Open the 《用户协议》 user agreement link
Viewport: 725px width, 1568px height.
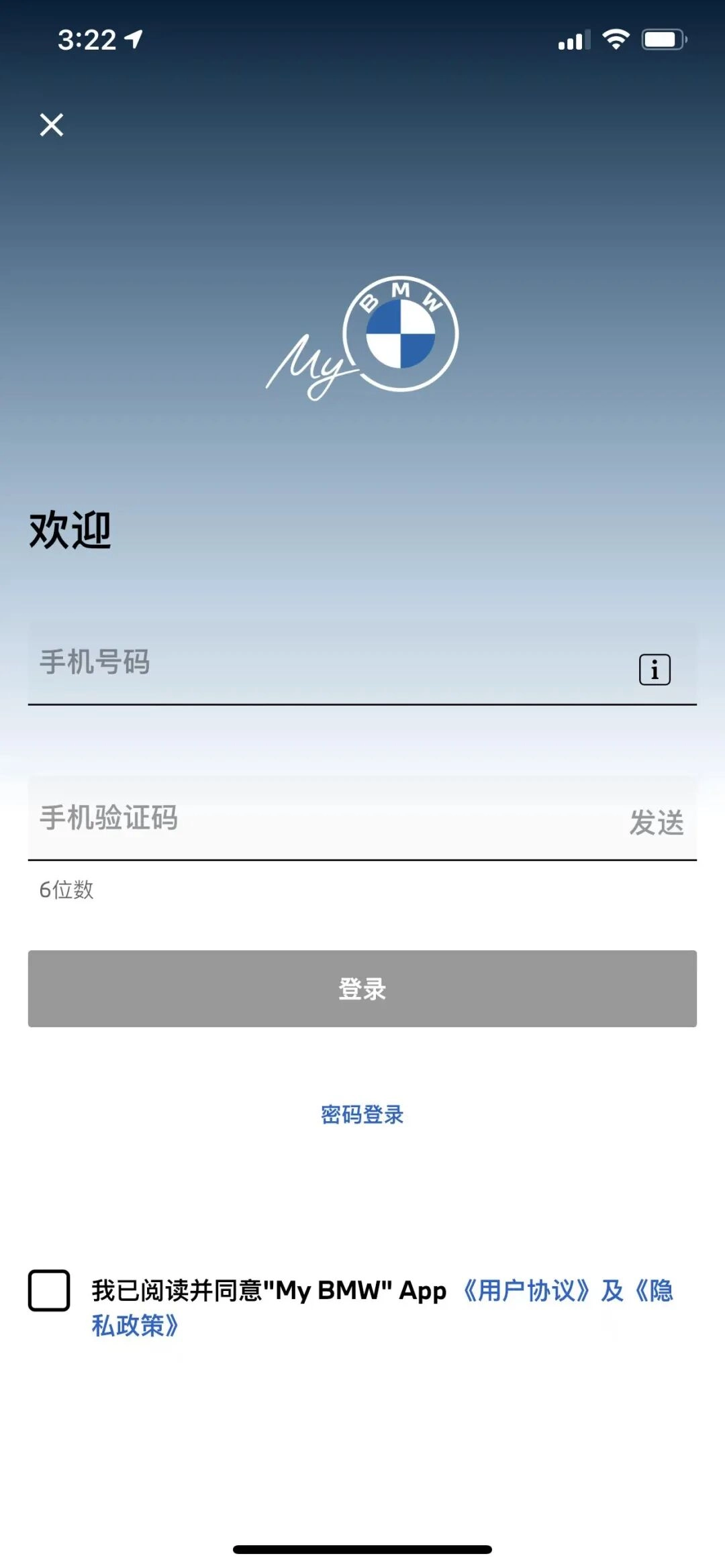point(526,1290)
